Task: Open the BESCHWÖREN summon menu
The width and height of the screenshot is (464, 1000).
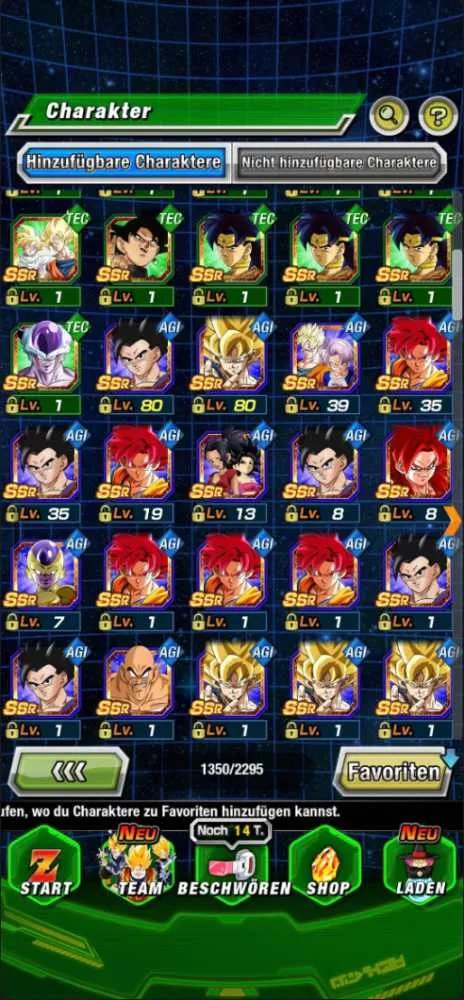Action: [233, 866]
